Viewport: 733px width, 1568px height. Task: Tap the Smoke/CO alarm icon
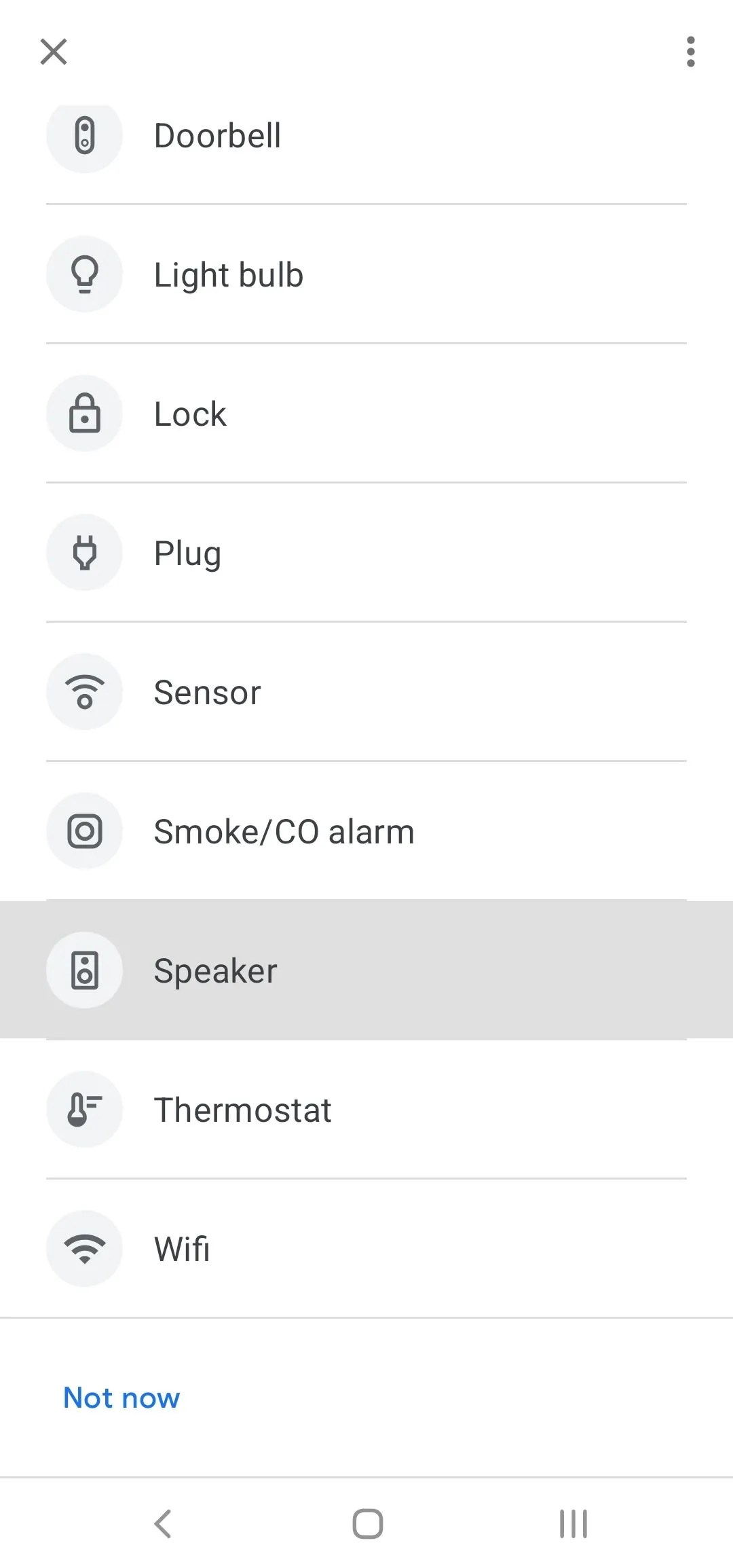[84, 831]
